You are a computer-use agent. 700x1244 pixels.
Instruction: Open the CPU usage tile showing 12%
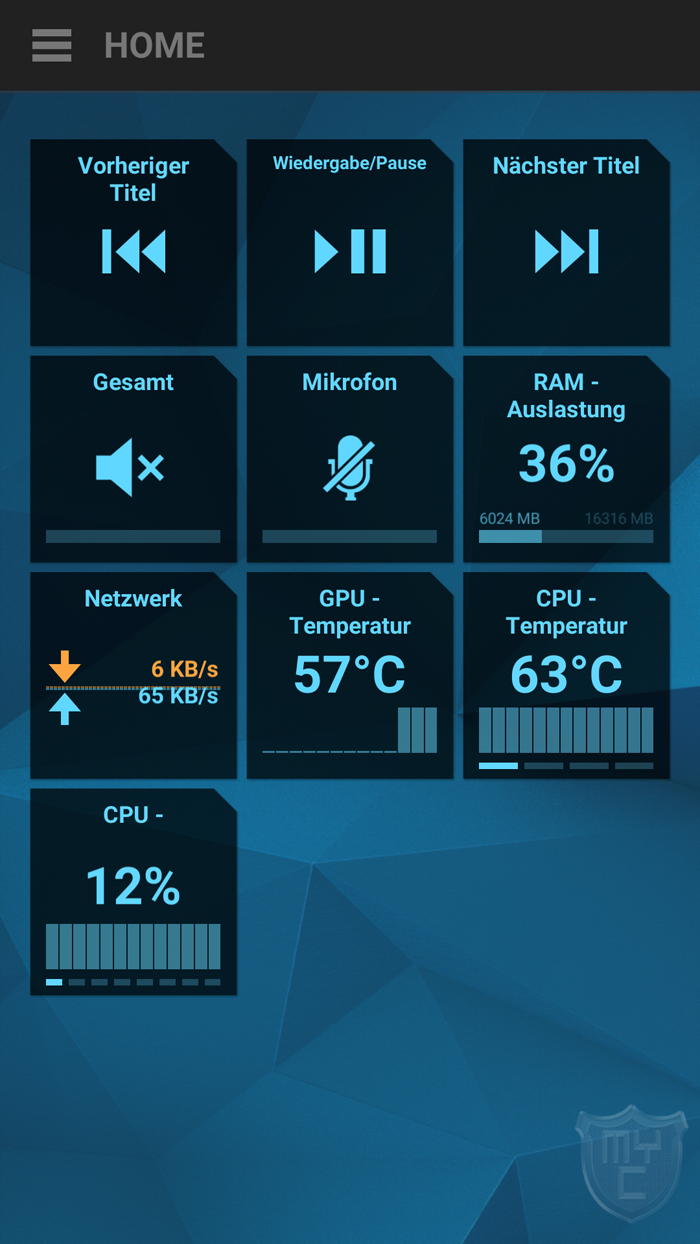point(133,890)
